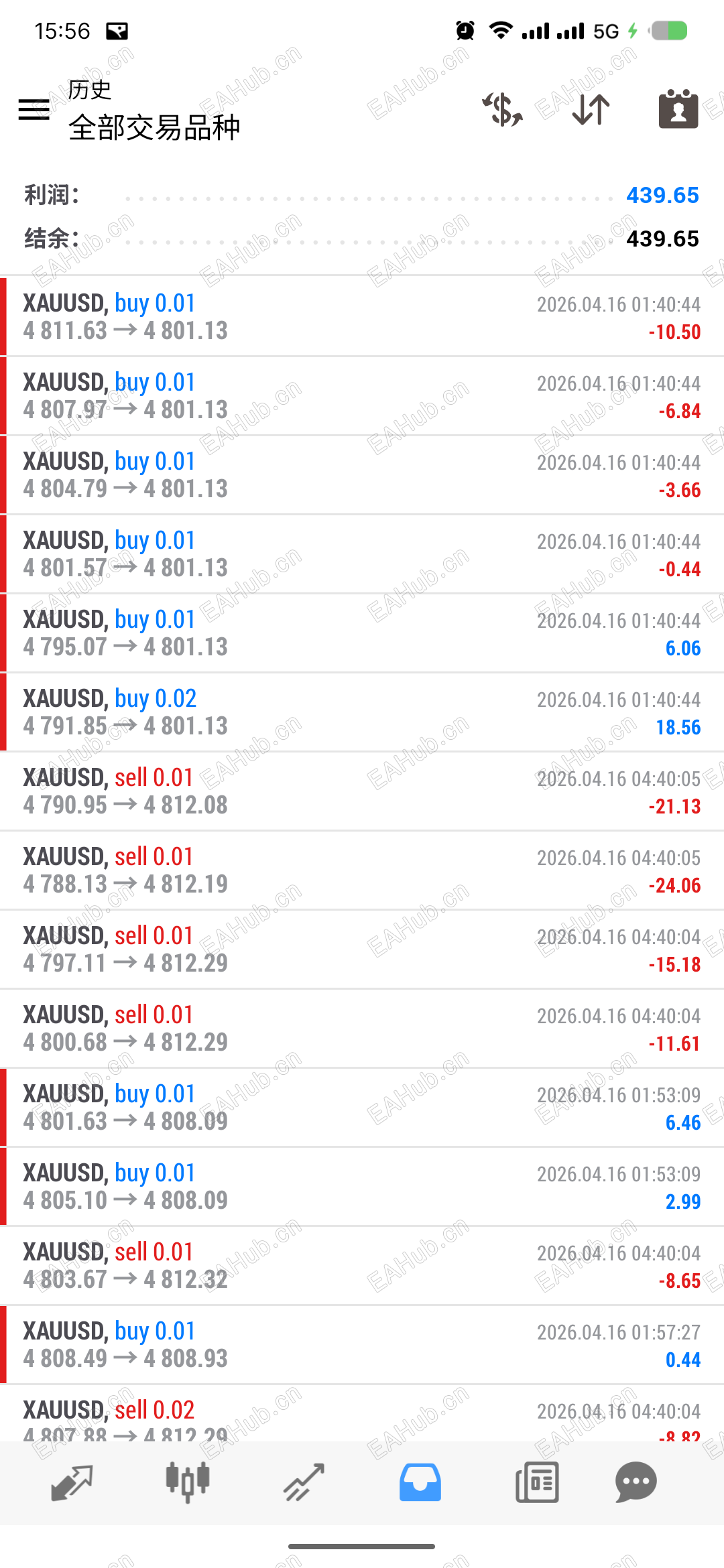Viewport: 724px width, 1568px height.
Task: Open the Messages chat tab
Action: (636, 1482)
